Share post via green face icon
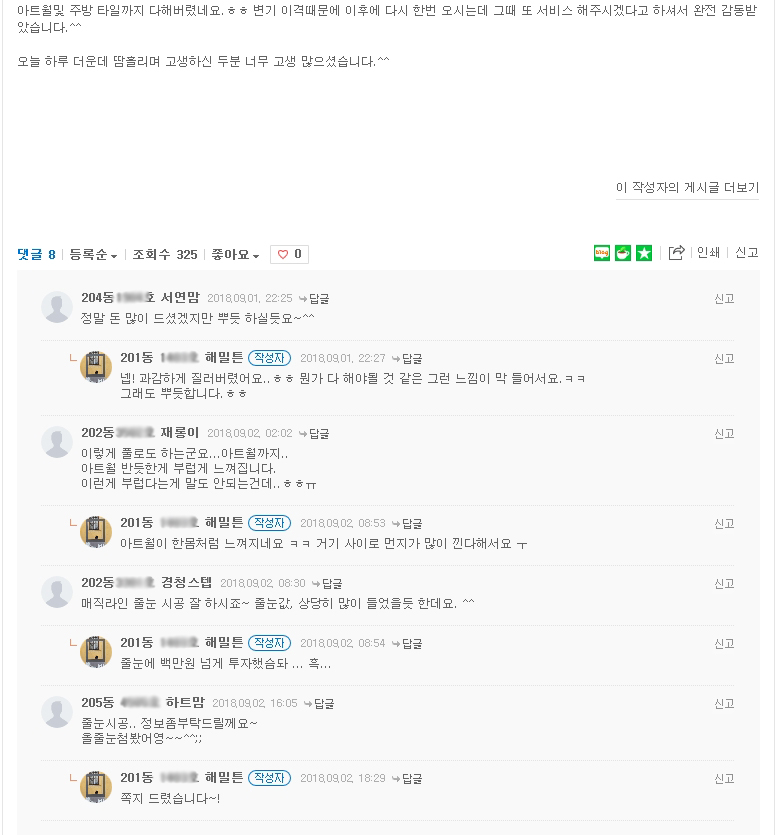Screen dimensions: 778x835 click(623, 253)
